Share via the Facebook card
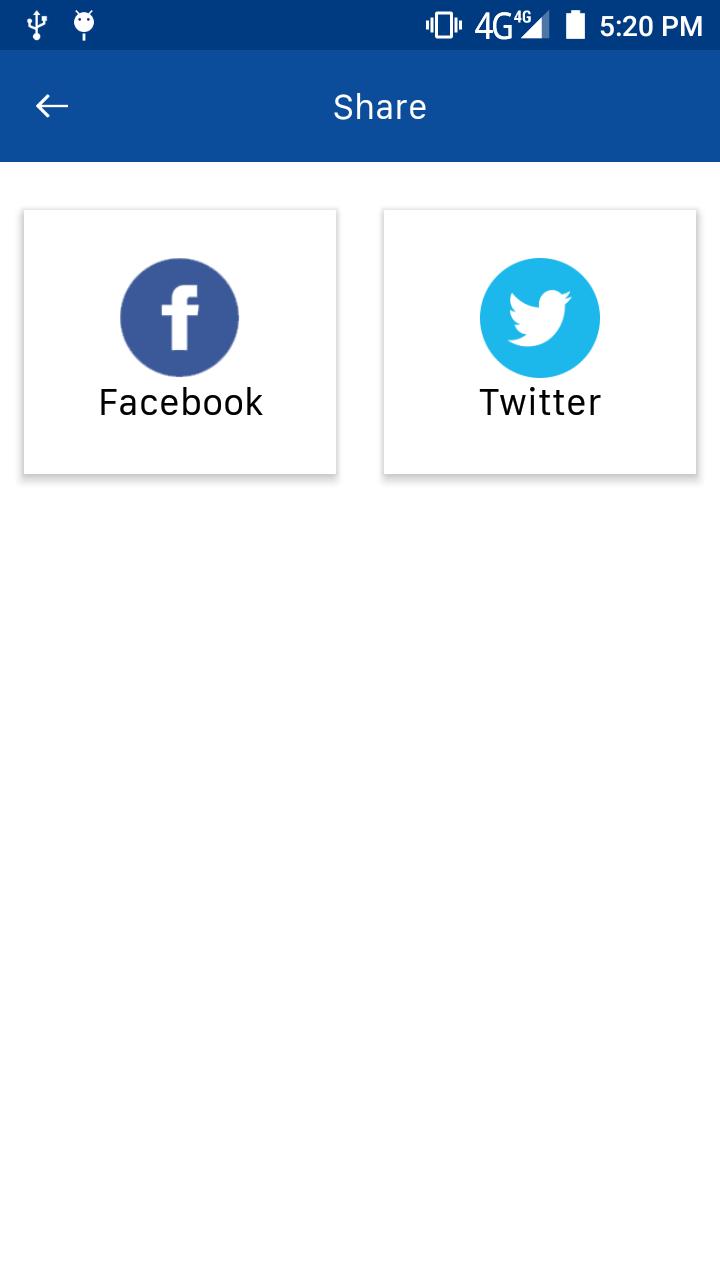Viewport: 720px width, 1280px height. pyautogui.click(x=180, y=341)
